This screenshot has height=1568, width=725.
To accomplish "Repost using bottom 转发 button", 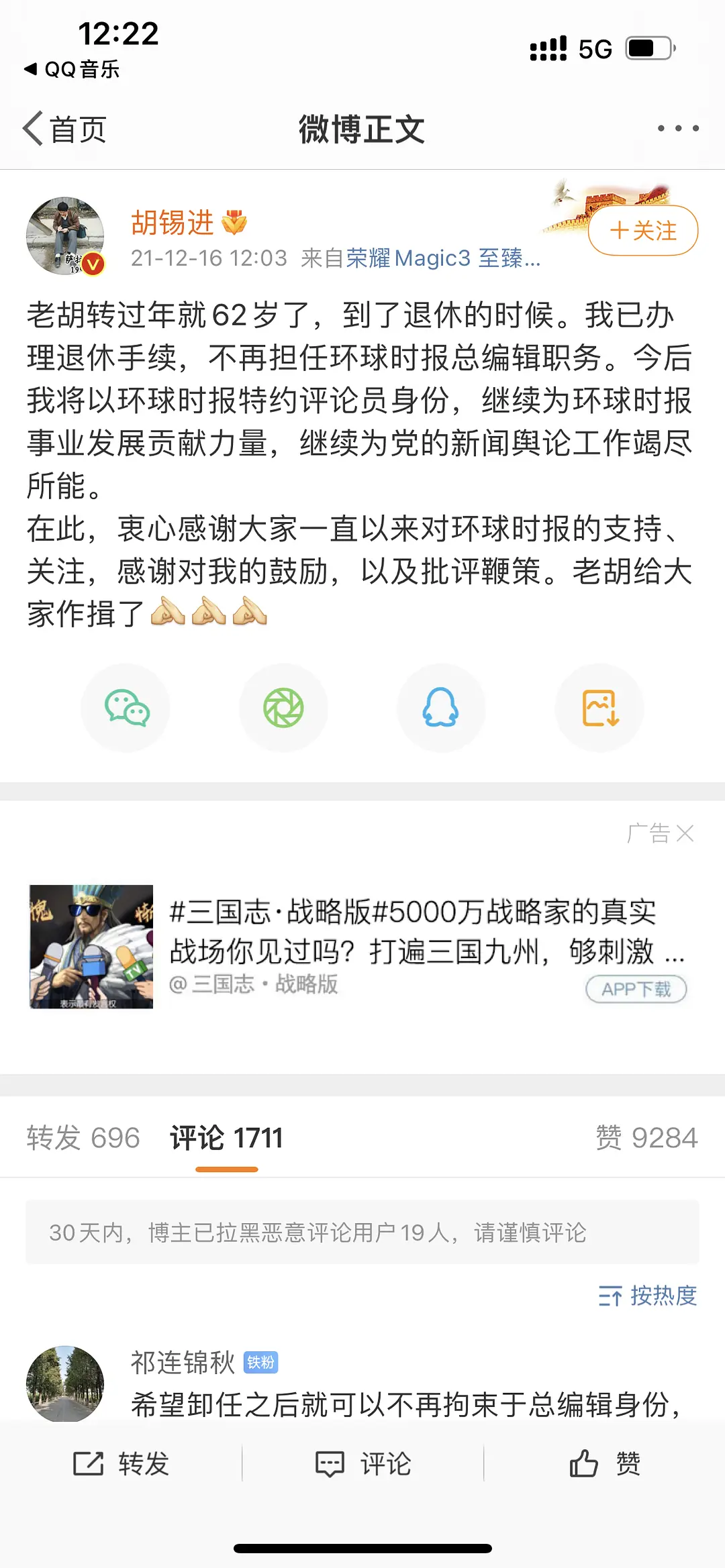I will [x=121, y=1464].
